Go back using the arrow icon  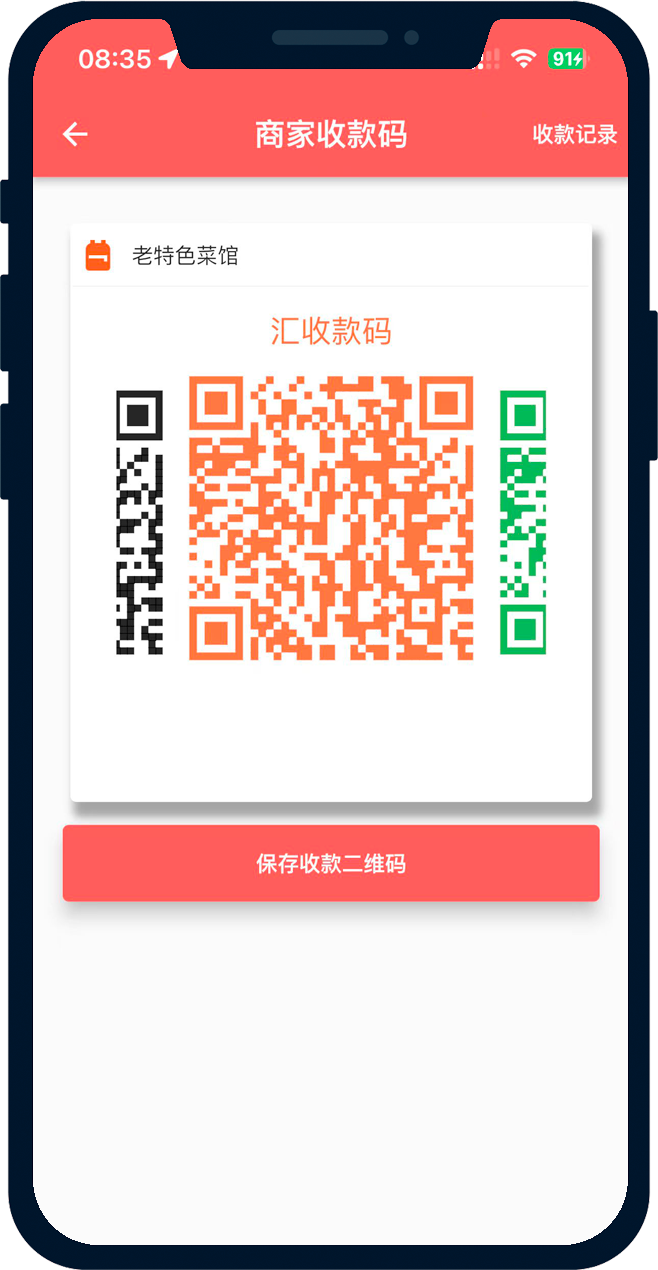click(x=75, y=134)
